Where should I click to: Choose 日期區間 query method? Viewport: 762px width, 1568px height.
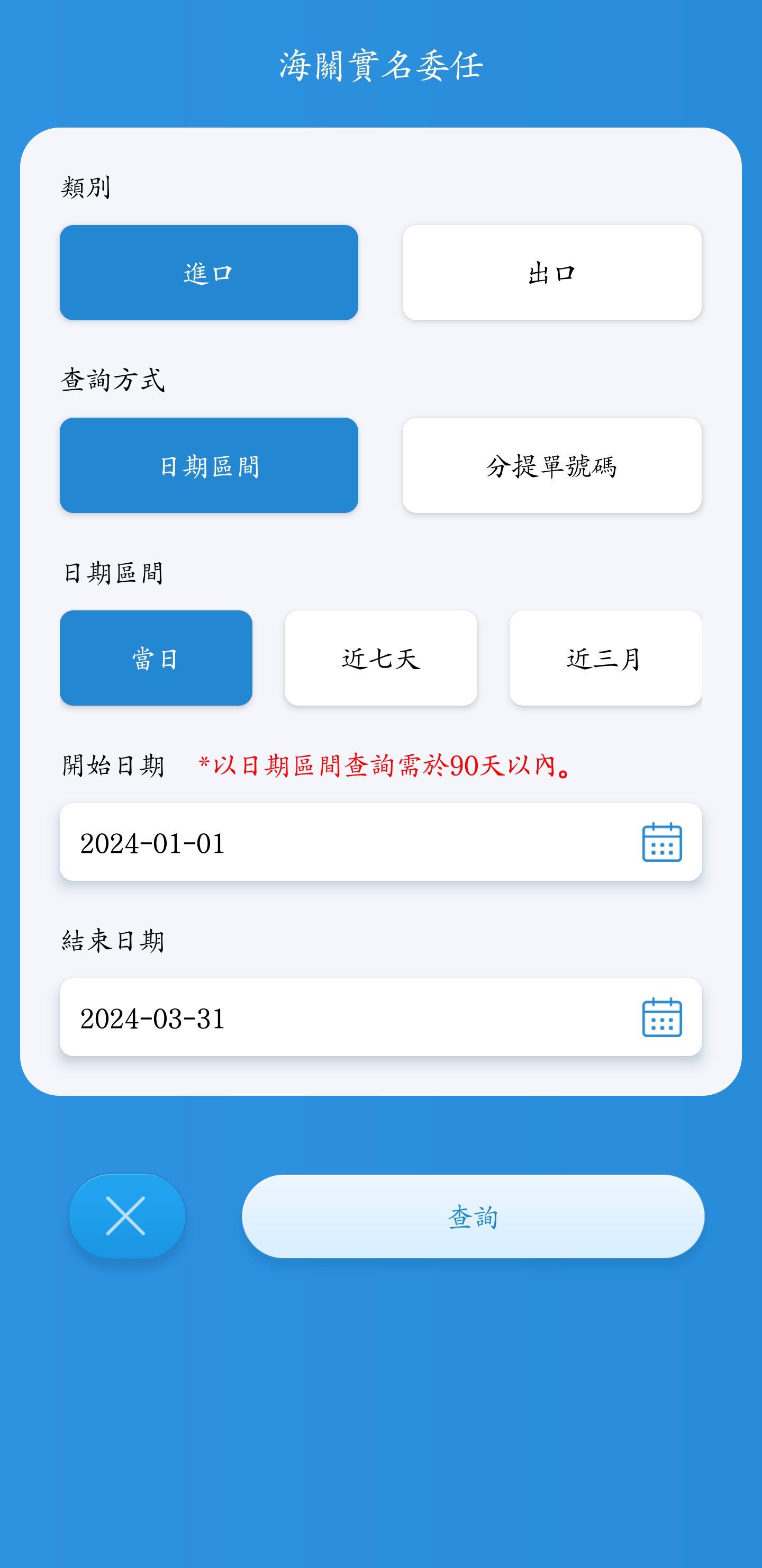(x=209, y=466)
